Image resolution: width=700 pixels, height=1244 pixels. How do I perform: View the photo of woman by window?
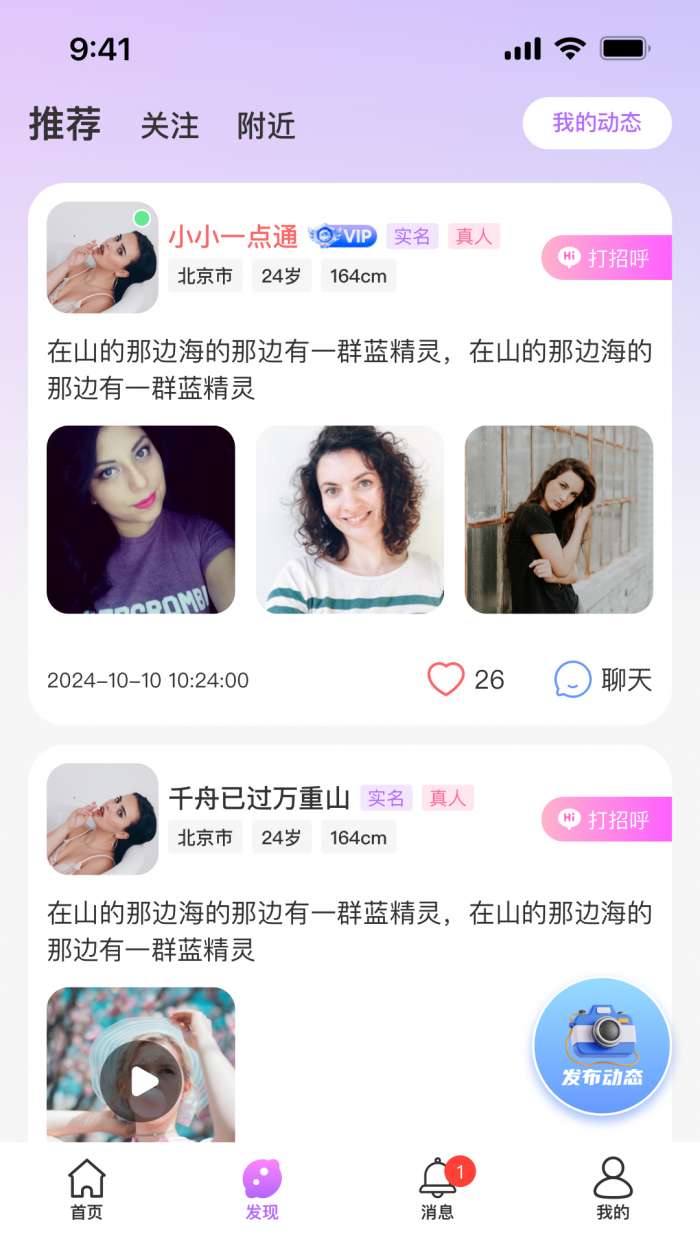[559, 520]
